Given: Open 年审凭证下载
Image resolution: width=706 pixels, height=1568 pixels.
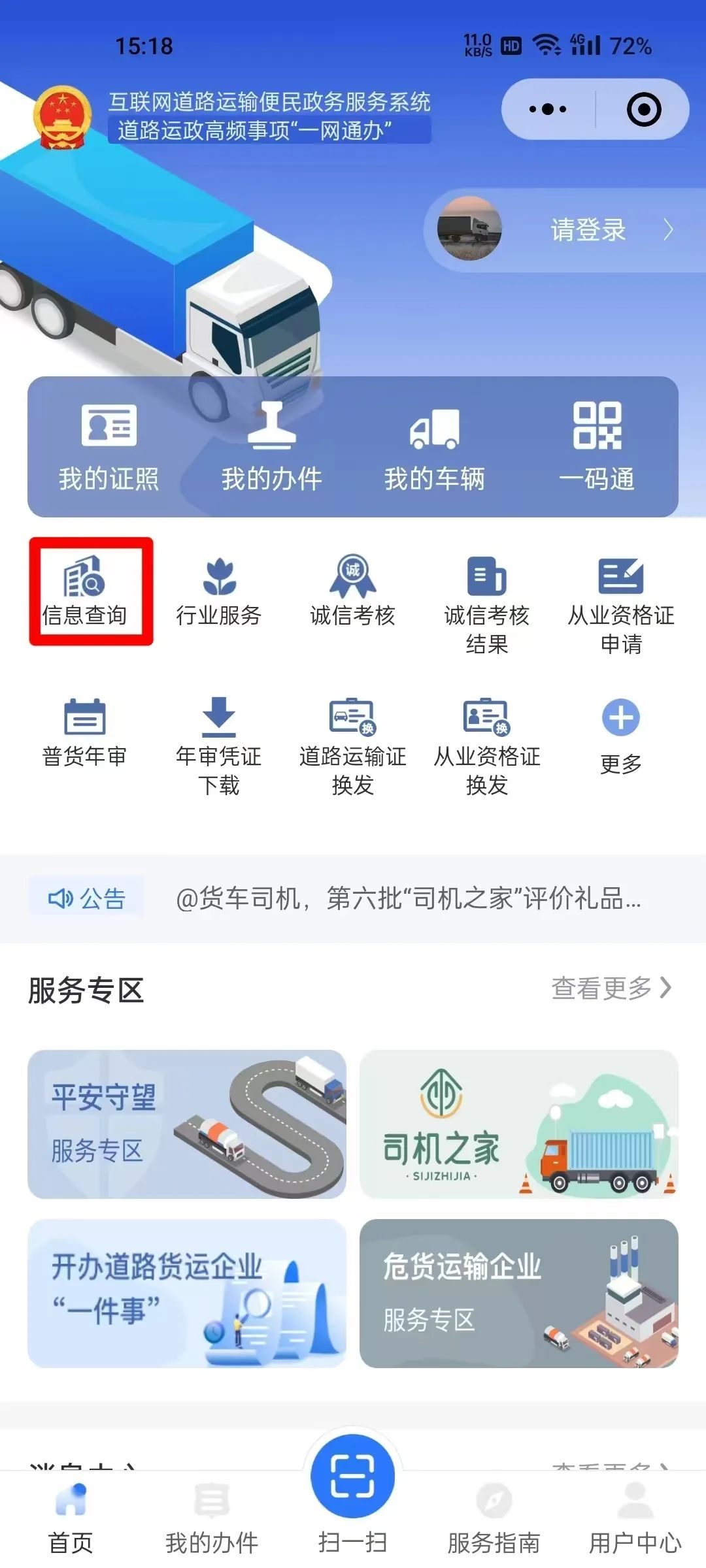Looking at the screenshot, I should click(x=219, y=745).
